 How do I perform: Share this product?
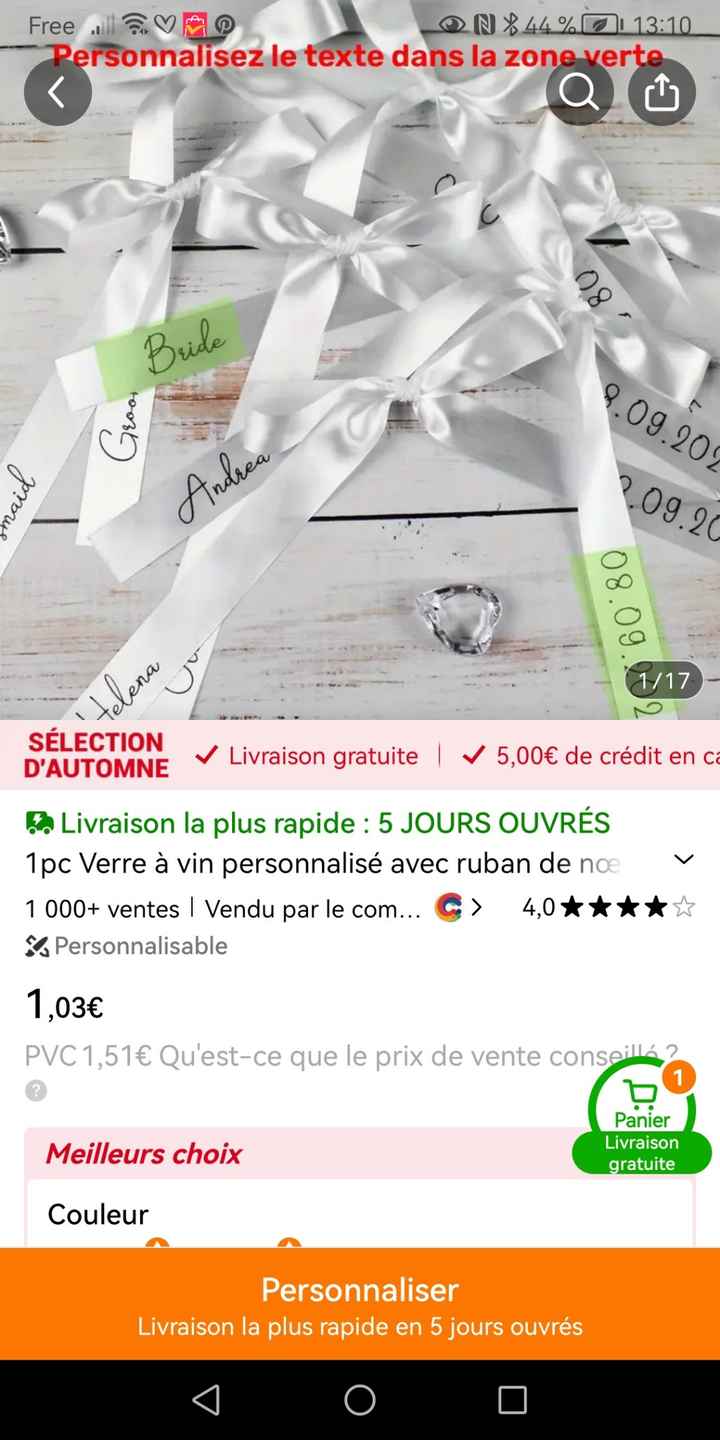[661, 92]
